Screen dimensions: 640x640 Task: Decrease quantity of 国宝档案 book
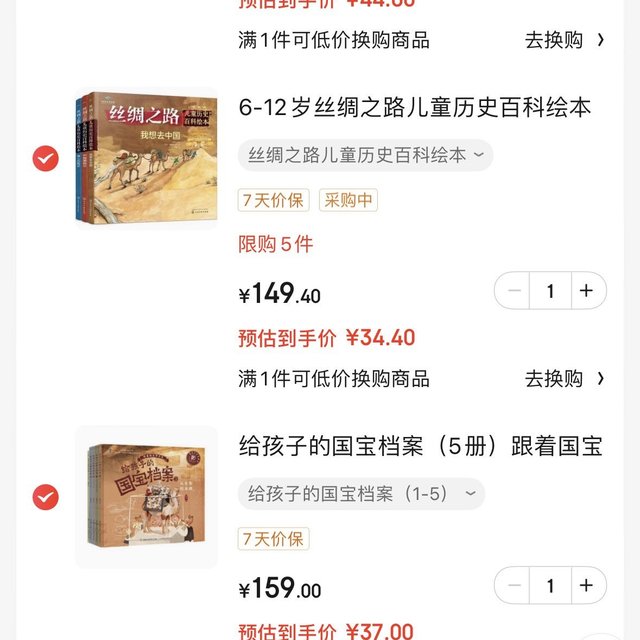(514, 586)
